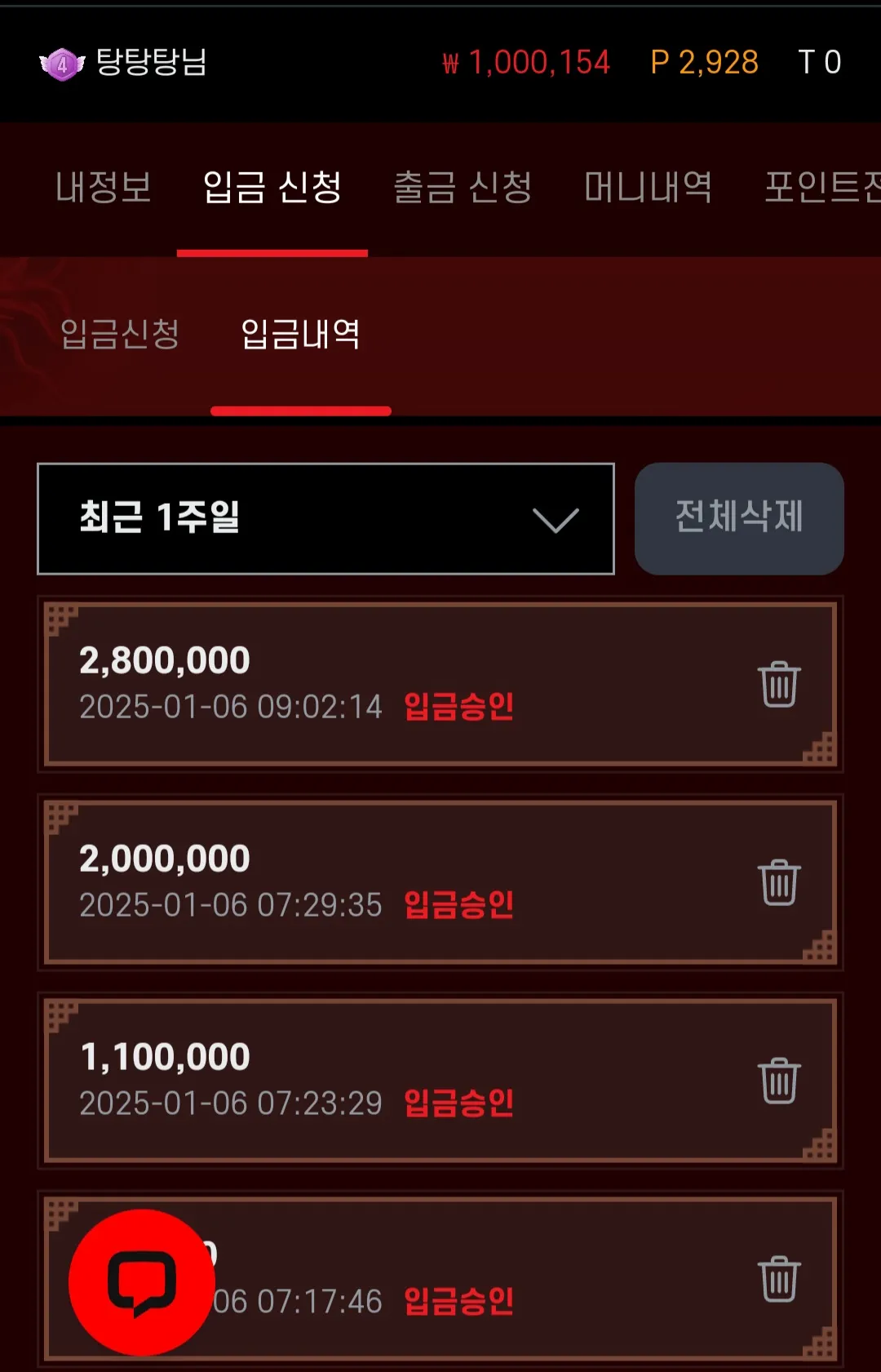Delete the 2,000,000 deposit record
This screenshot has width=881, height=1372.
tap(779, 882)
